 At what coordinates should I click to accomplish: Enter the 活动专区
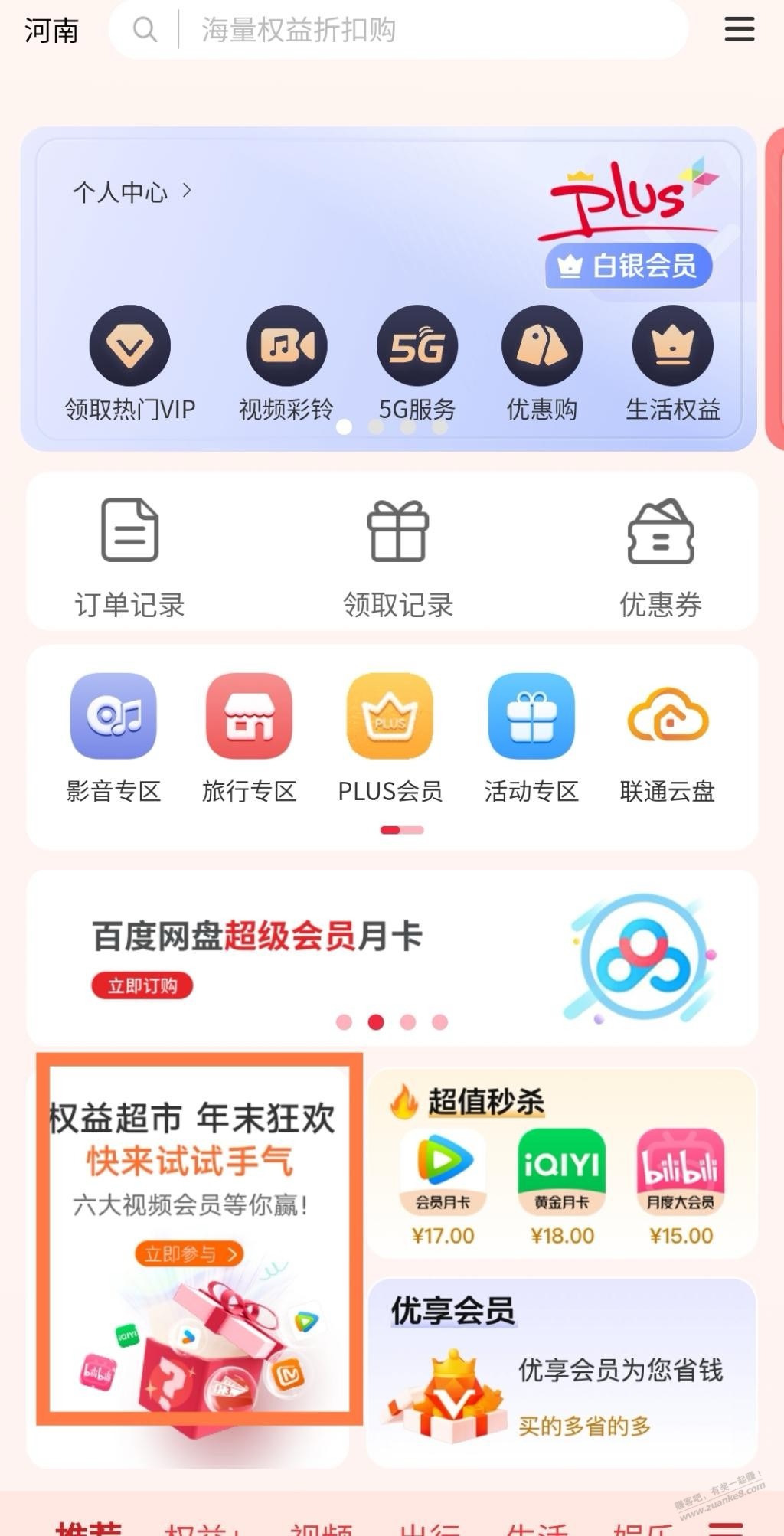click(531, 735)
